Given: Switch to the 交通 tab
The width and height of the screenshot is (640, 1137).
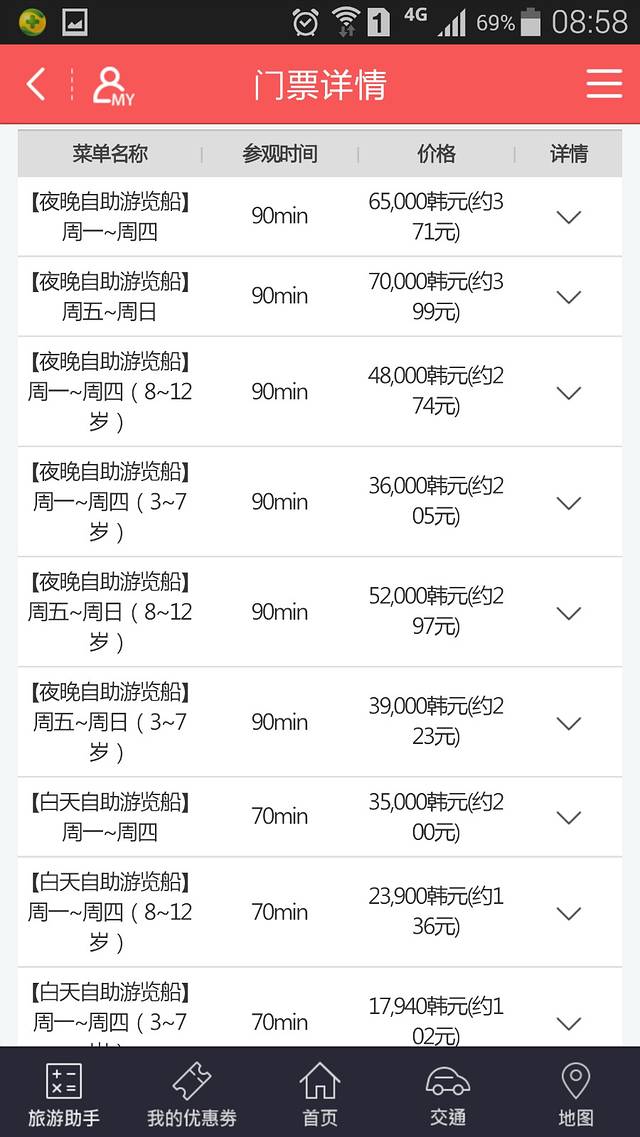Looking at the screenshot, I should 448,1093.
